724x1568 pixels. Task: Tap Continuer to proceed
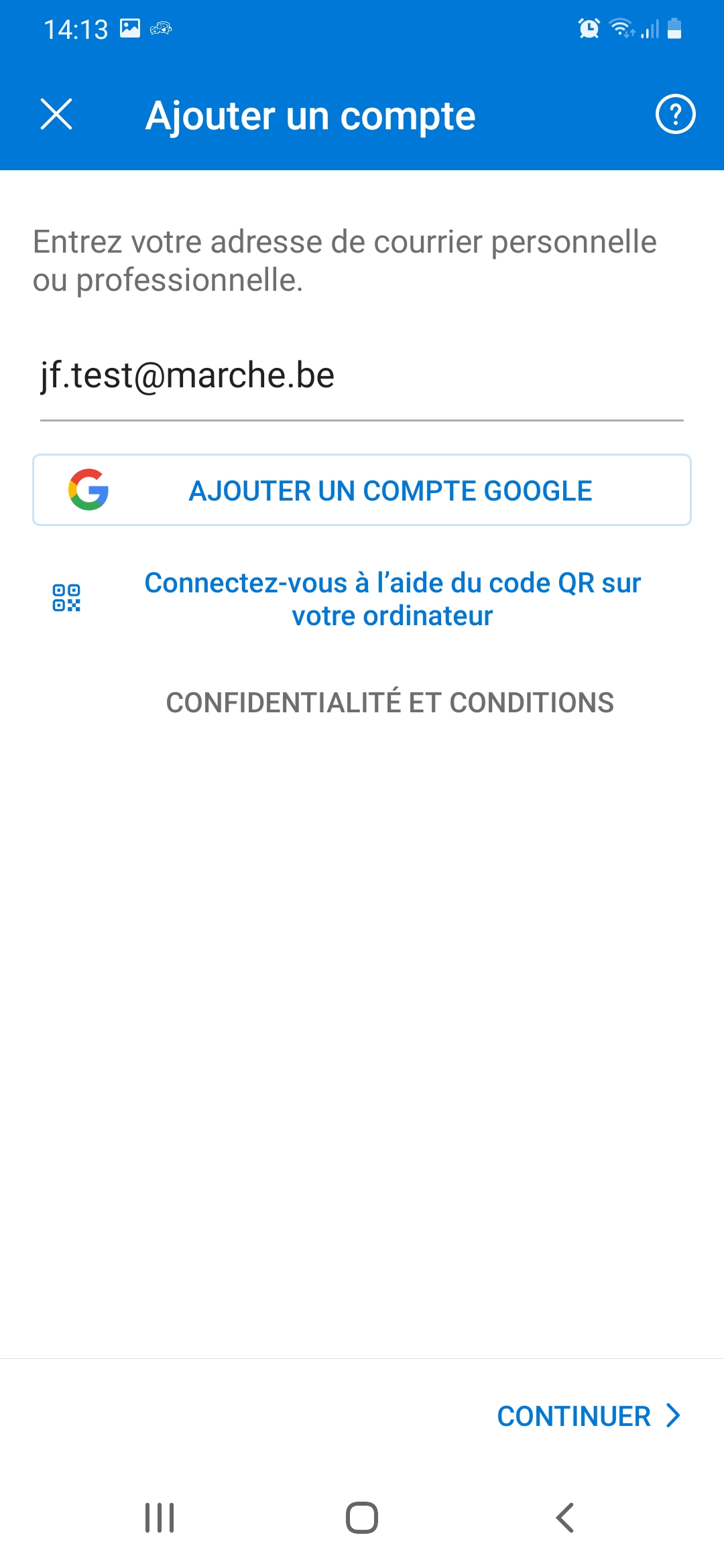[589, 1416]
